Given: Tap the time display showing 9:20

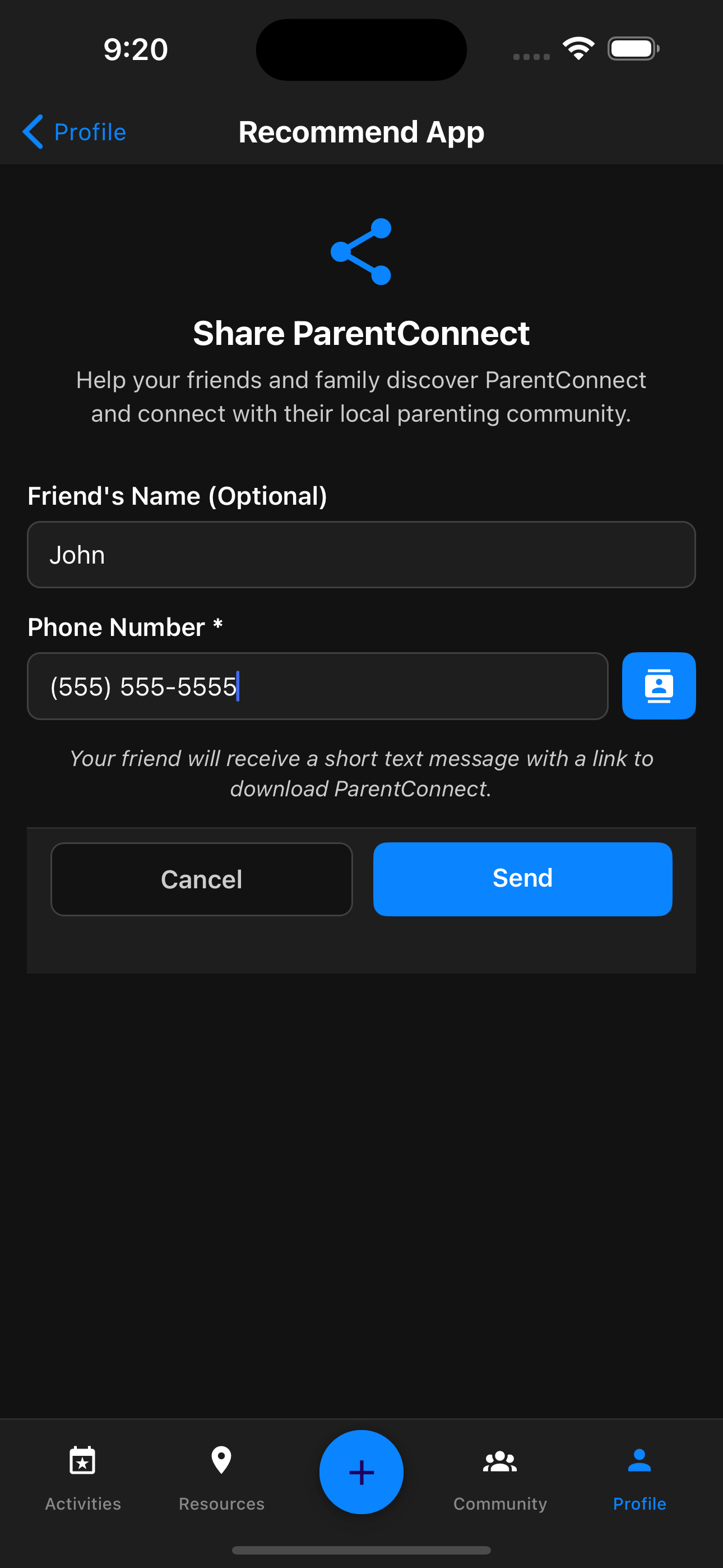Looking at the screenshot, I should point(135,49).
